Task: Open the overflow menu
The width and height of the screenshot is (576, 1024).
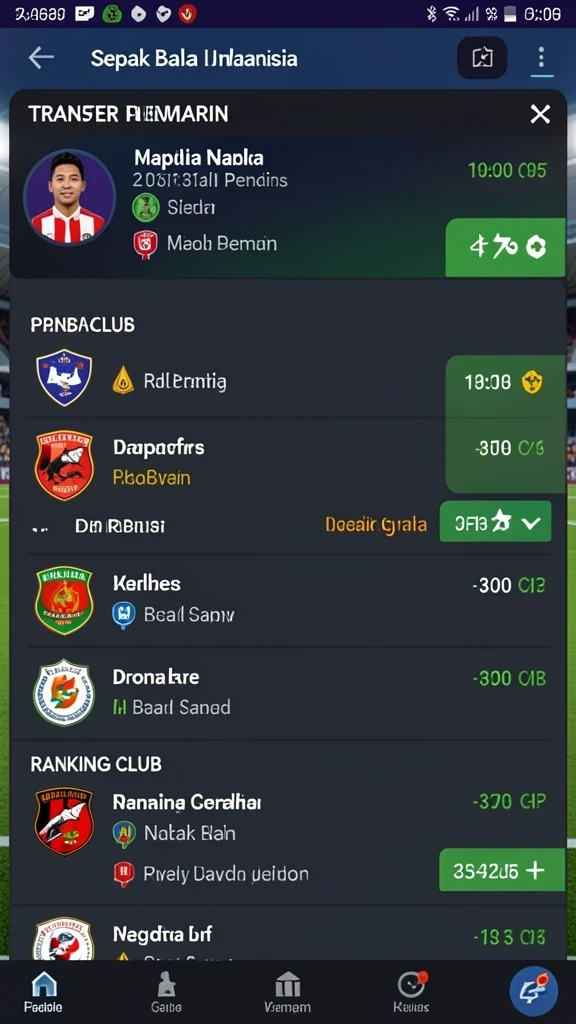Action: tap(541, 58)
